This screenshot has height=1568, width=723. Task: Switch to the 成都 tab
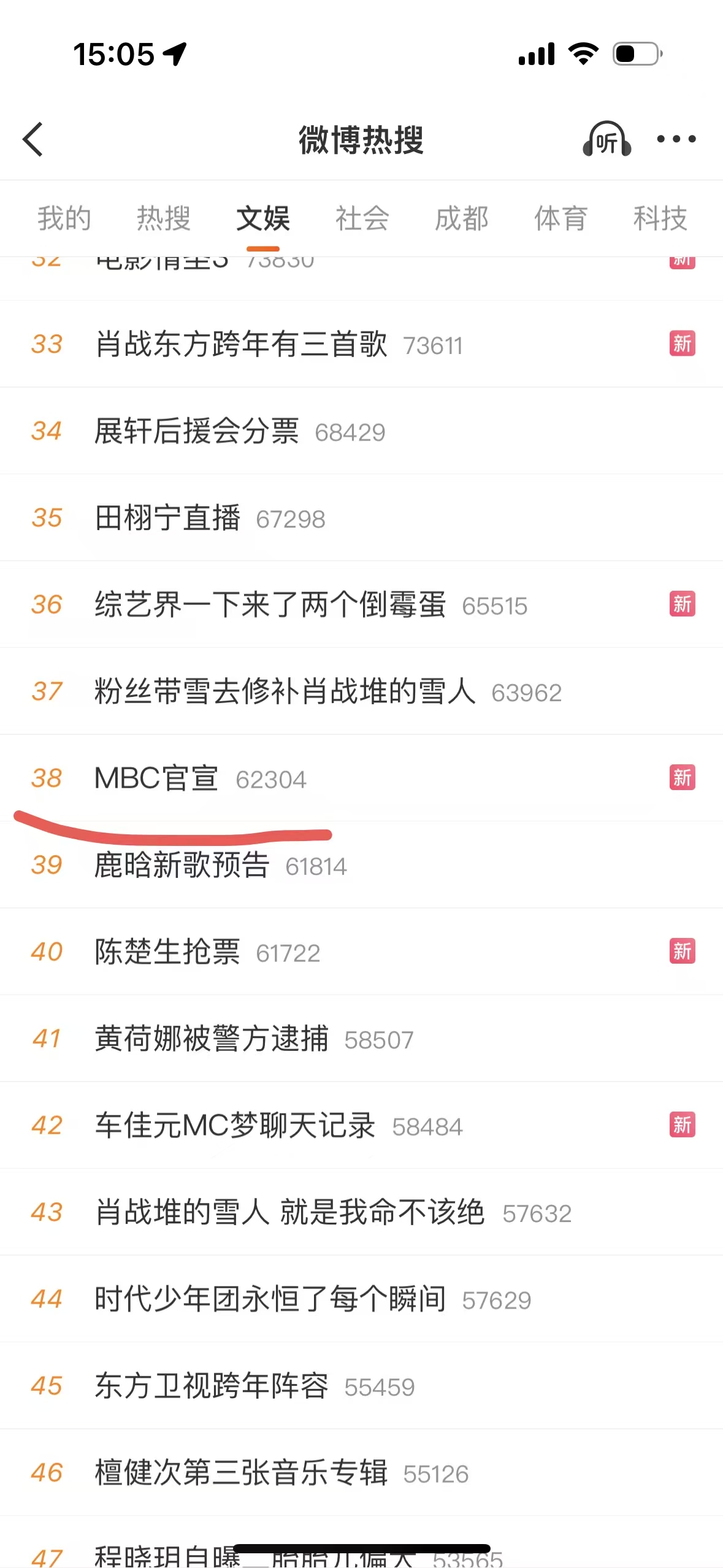click(462, 219)
